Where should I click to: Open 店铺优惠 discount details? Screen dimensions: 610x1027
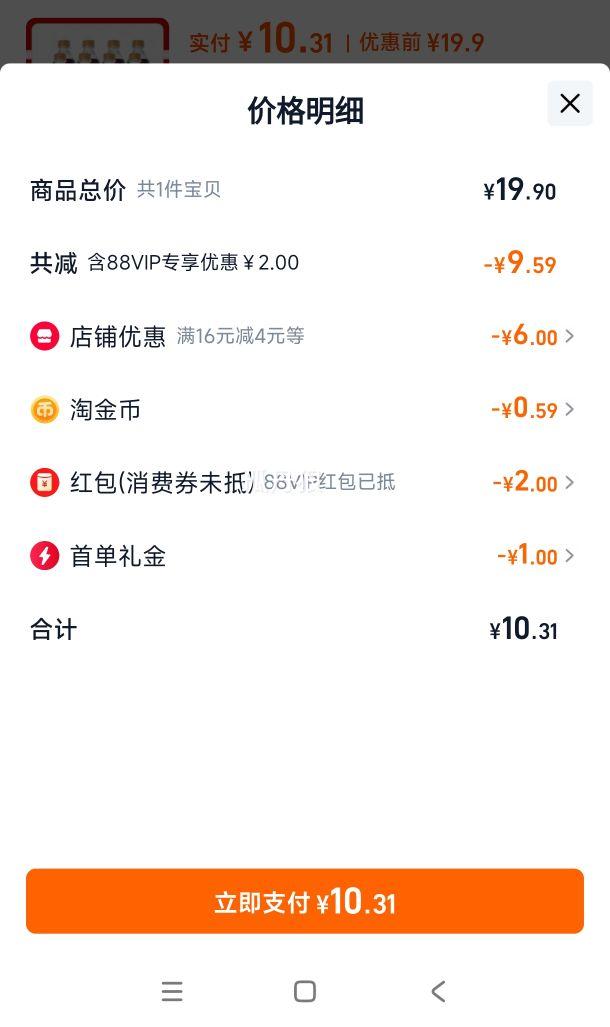click(303, 336)
